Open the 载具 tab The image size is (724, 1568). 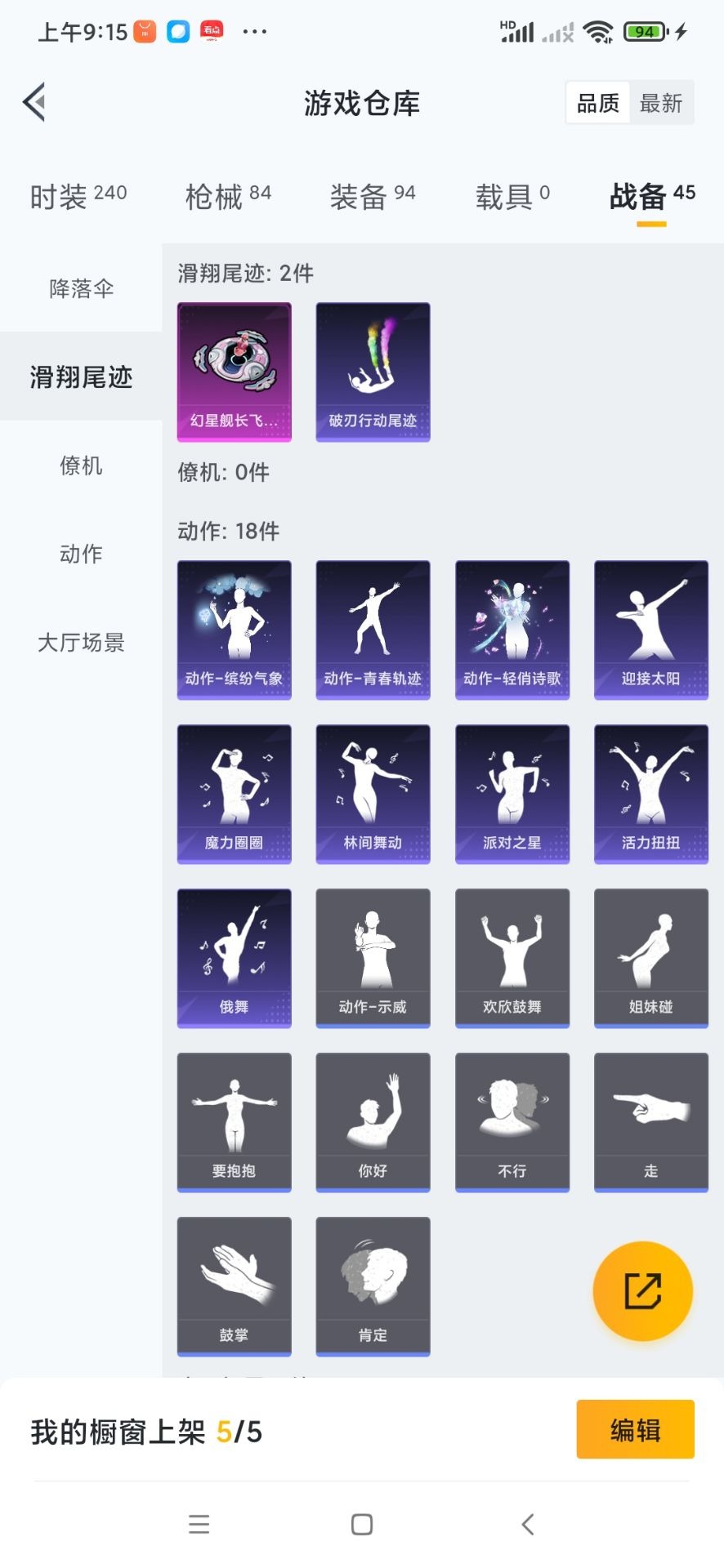point(512,197)
